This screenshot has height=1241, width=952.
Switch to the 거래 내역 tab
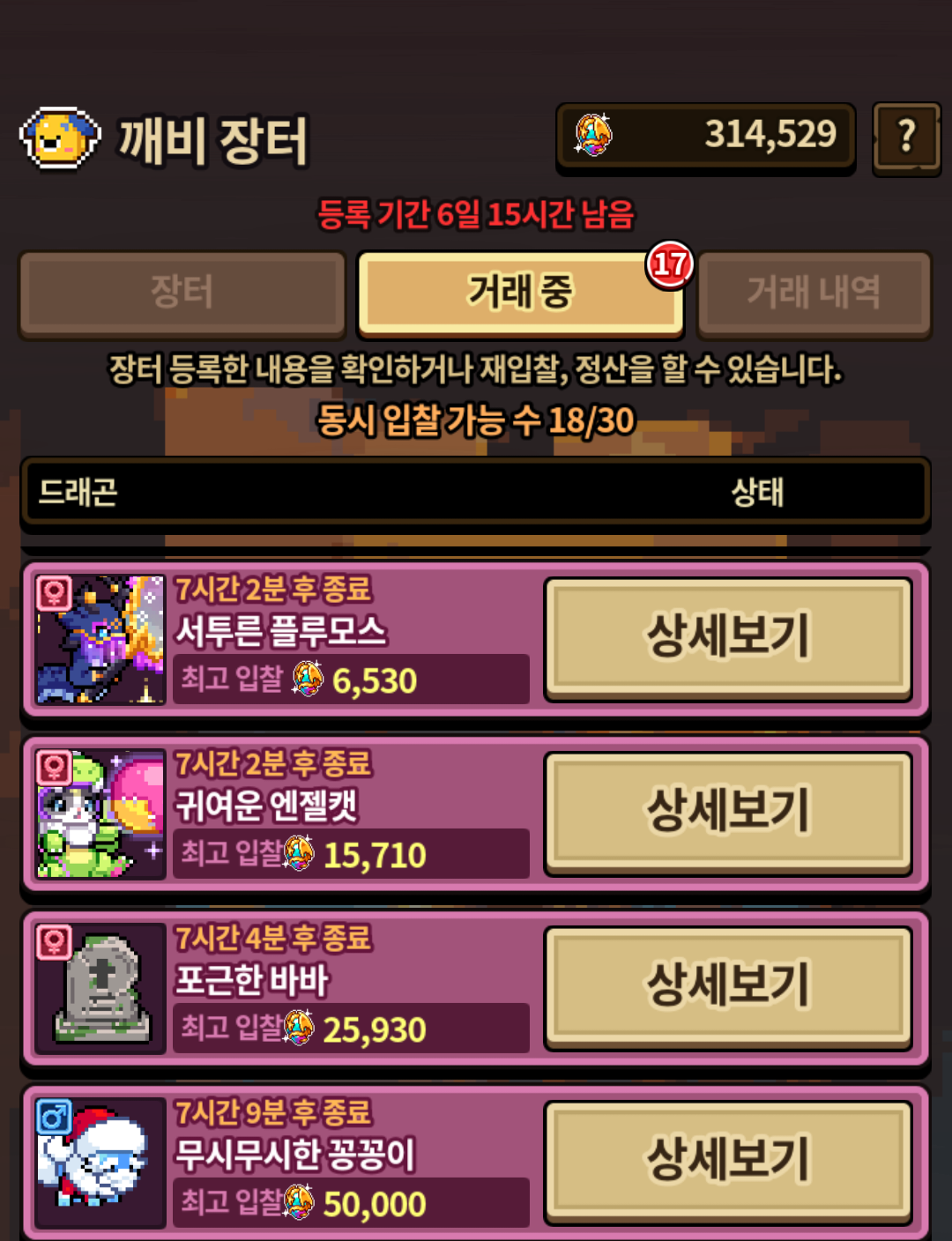814,294
